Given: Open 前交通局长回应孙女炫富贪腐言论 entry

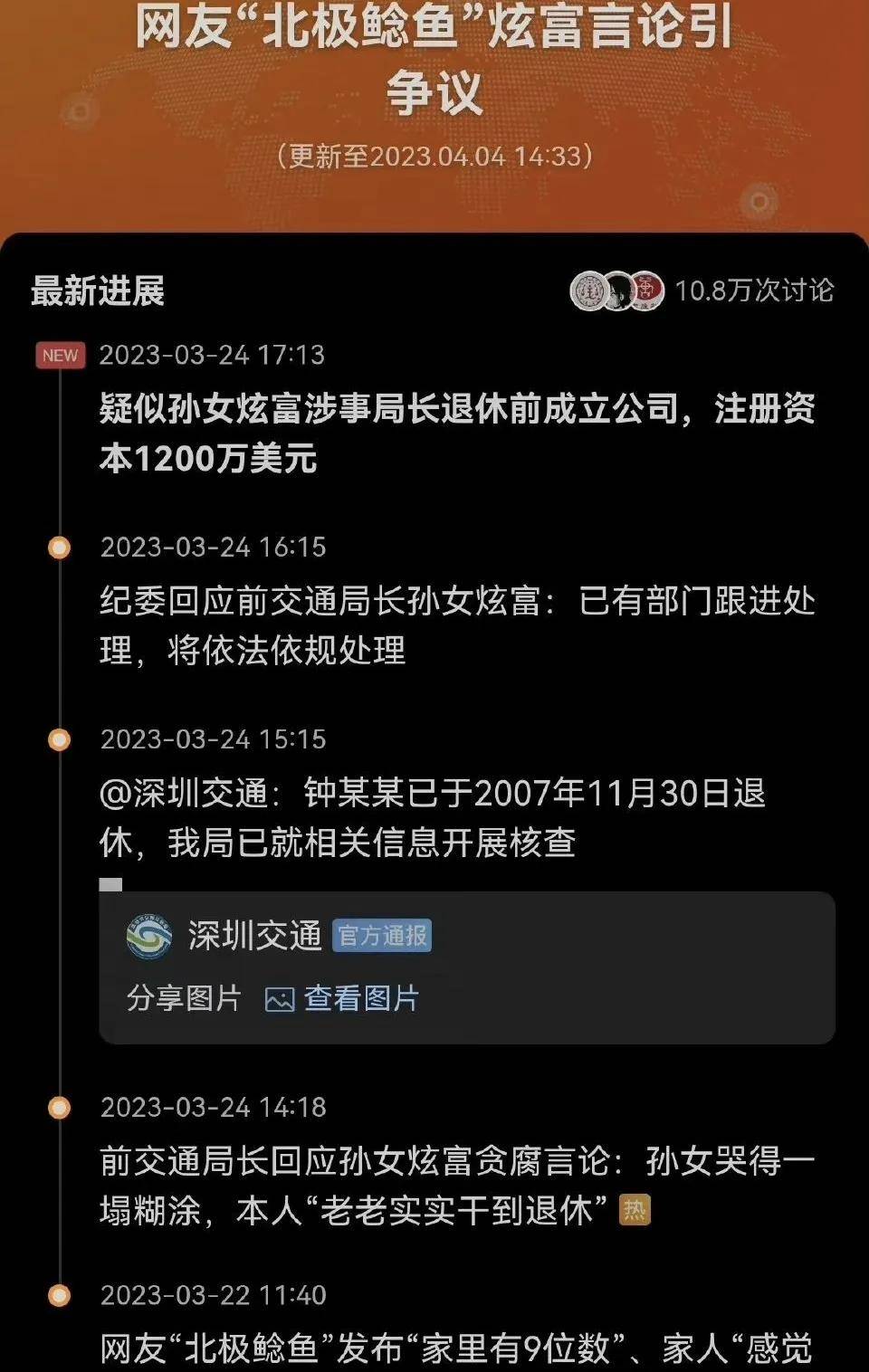Looking at the screenshot, I should pos(457,1186).
